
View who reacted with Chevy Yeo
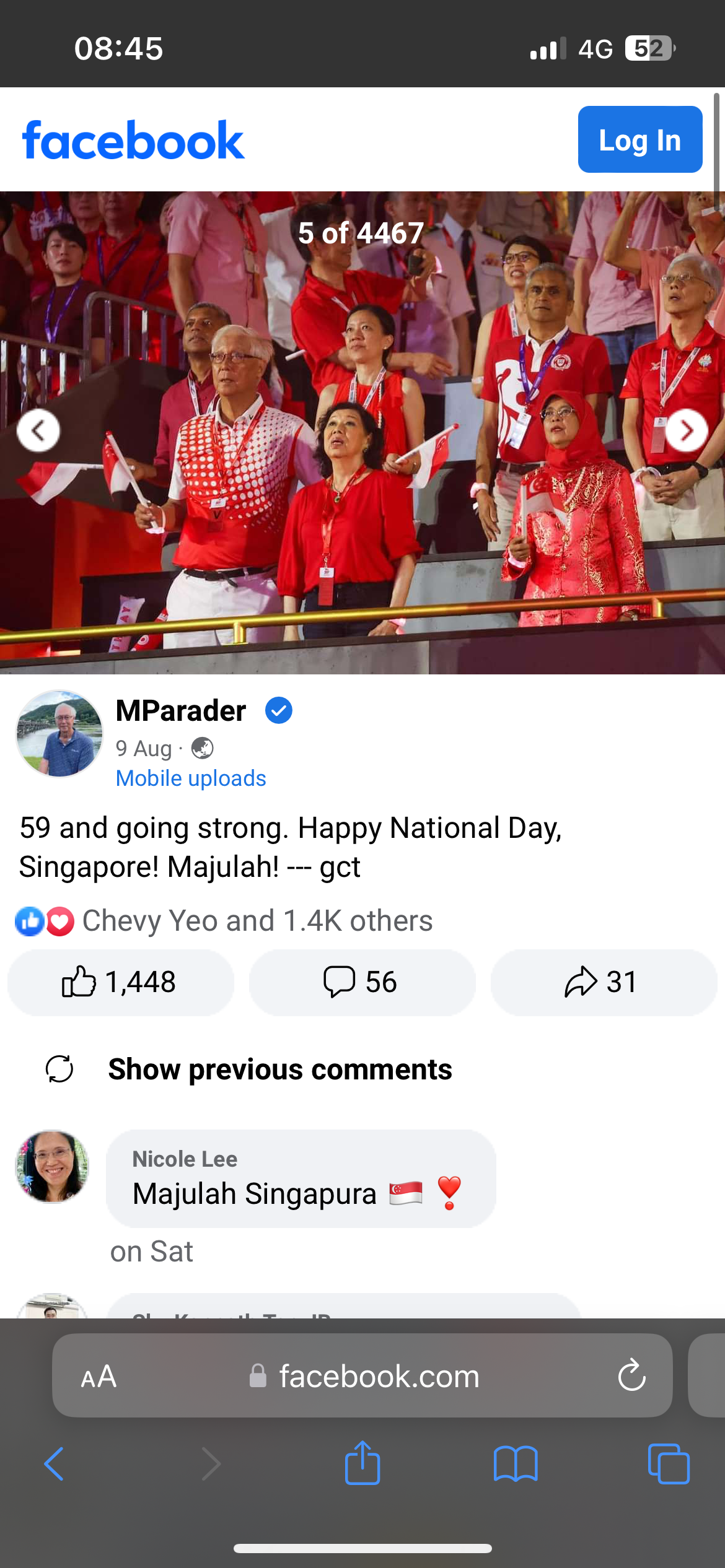click(x=257, y=921)
